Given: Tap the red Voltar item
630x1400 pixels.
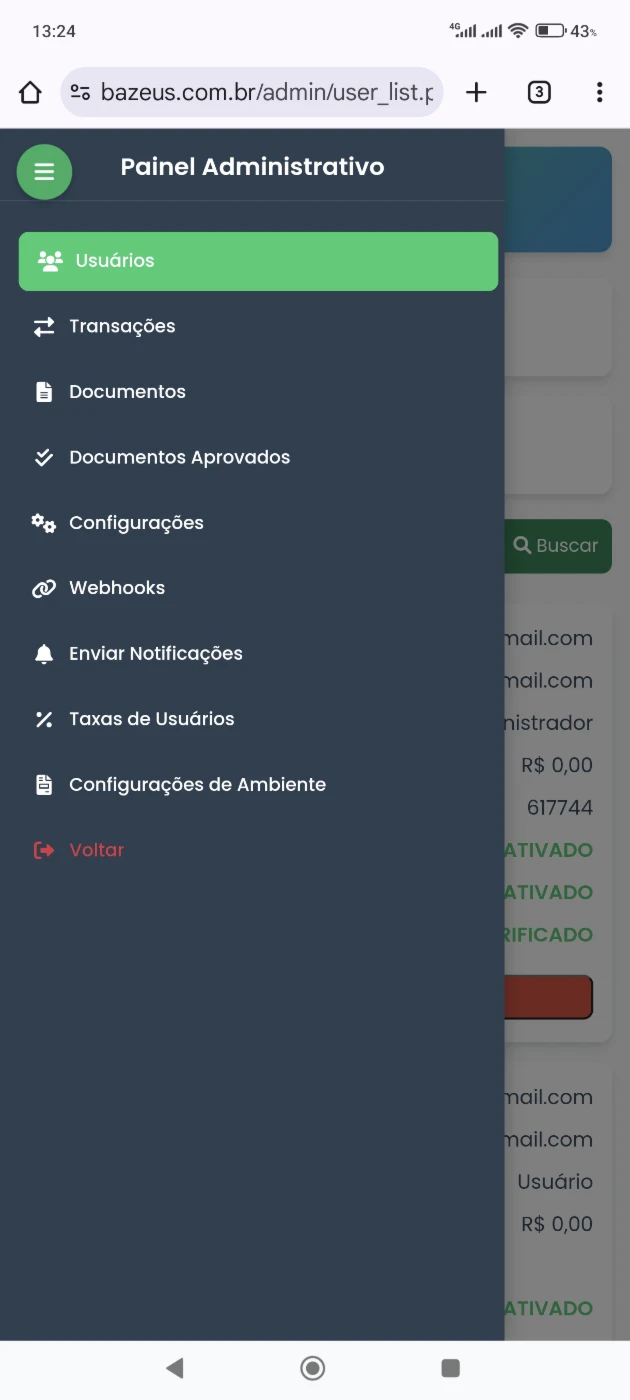Looking at the screenshot, I should [x=258, y=850].
